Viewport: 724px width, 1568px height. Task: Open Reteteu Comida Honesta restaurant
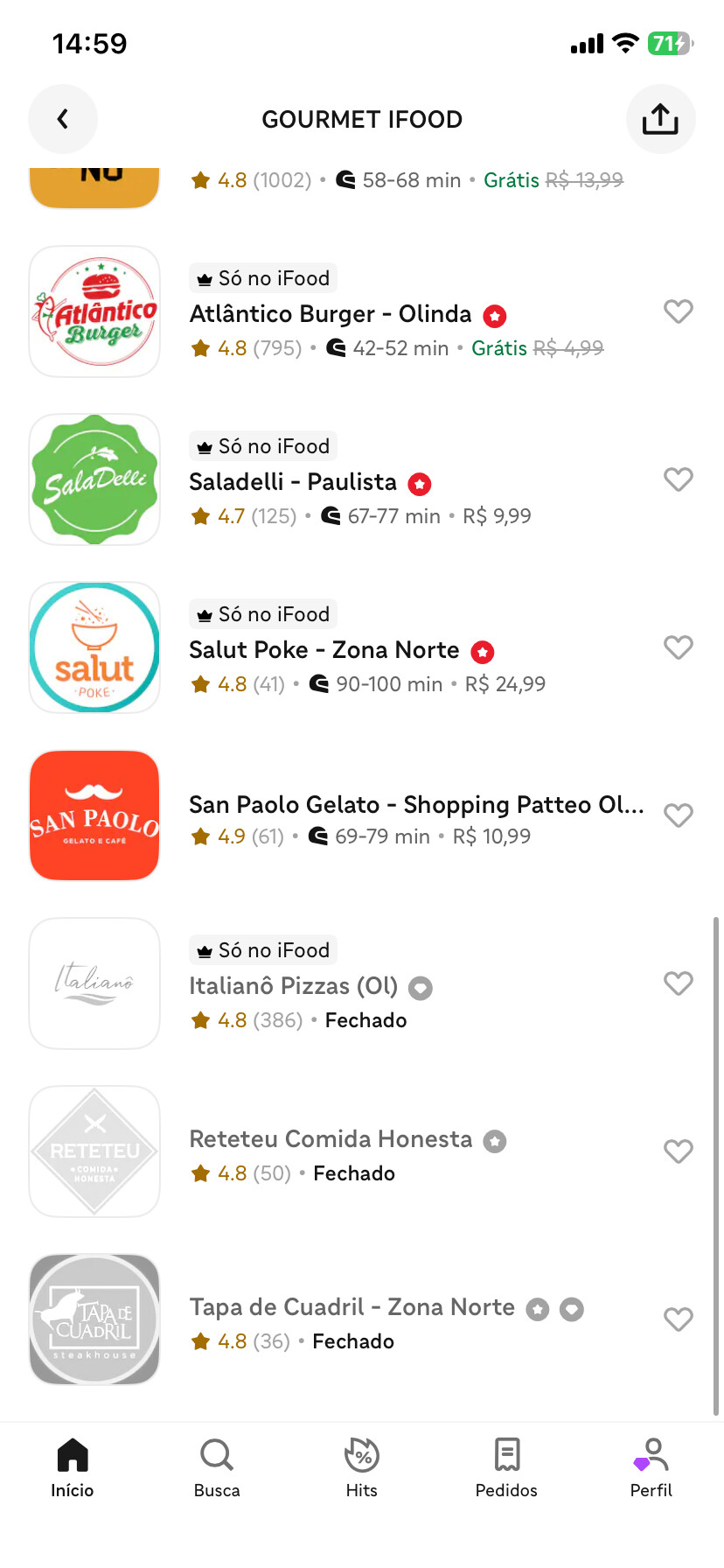(x=331, y=1139)
